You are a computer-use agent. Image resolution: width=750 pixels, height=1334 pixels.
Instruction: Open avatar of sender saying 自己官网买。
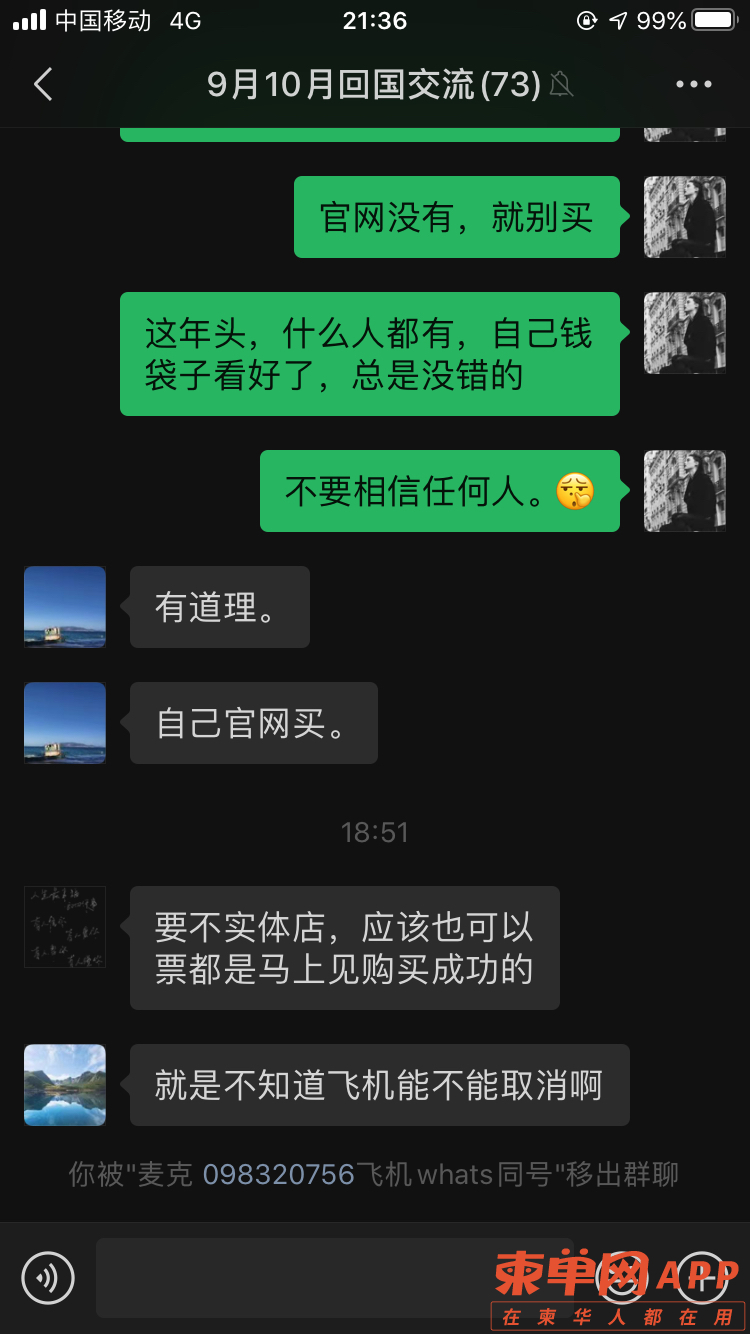point(65,723)
